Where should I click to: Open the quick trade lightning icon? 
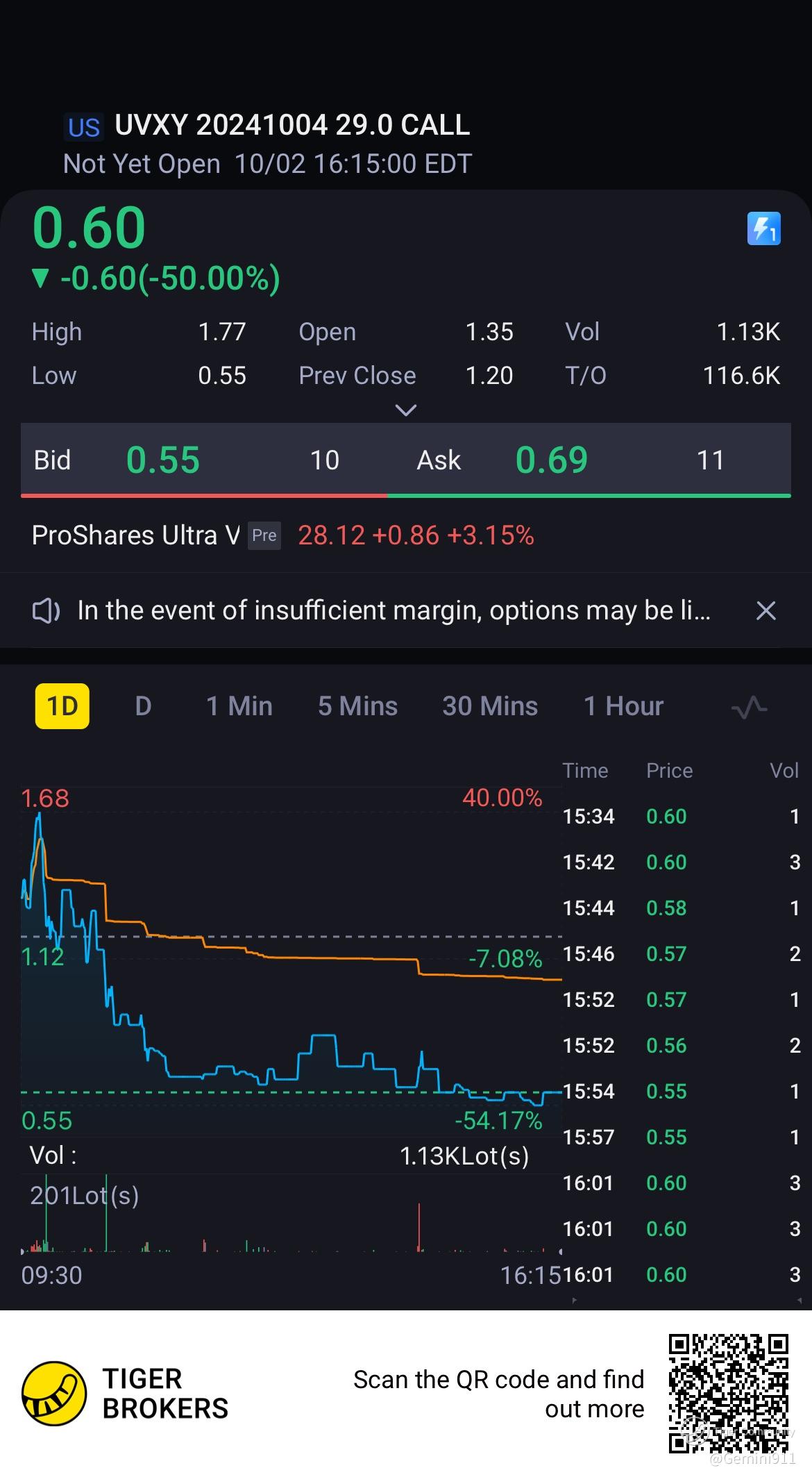(x=763, y=228)
